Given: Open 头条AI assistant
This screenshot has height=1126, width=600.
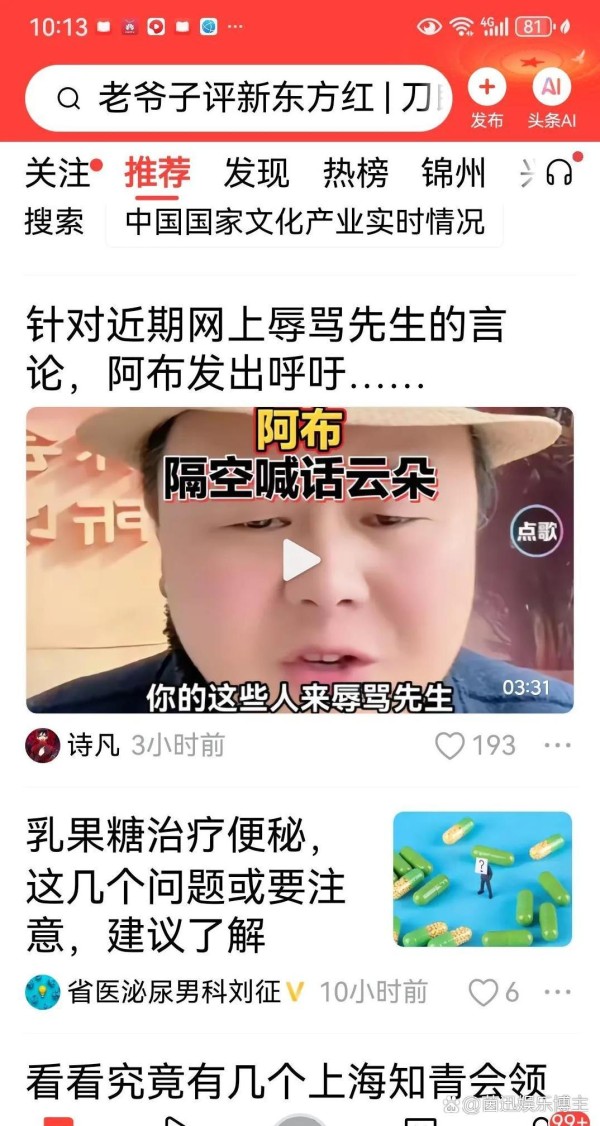Looking at the screenshot, I should (551, 99).
